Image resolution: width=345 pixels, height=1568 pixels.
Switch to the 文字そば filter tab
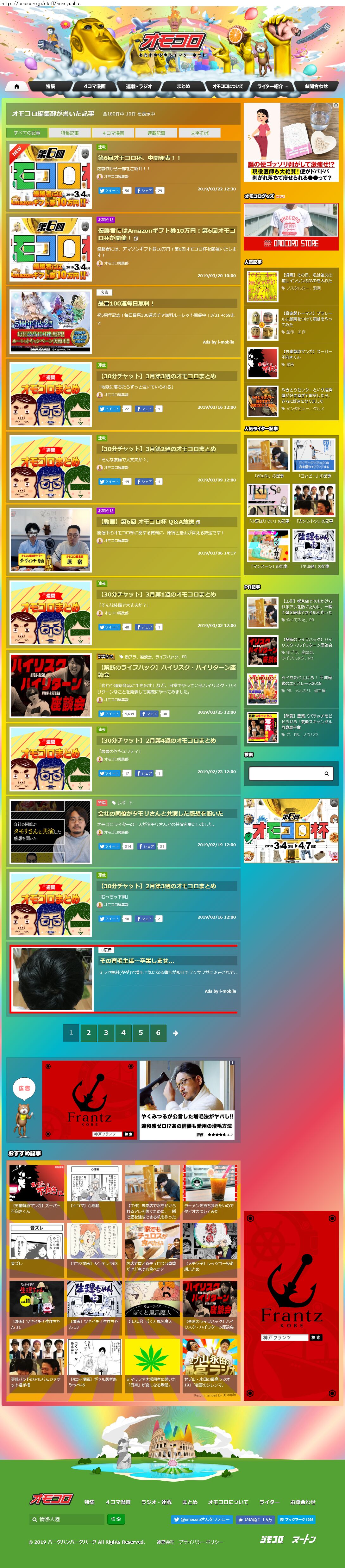click(199, 133)
